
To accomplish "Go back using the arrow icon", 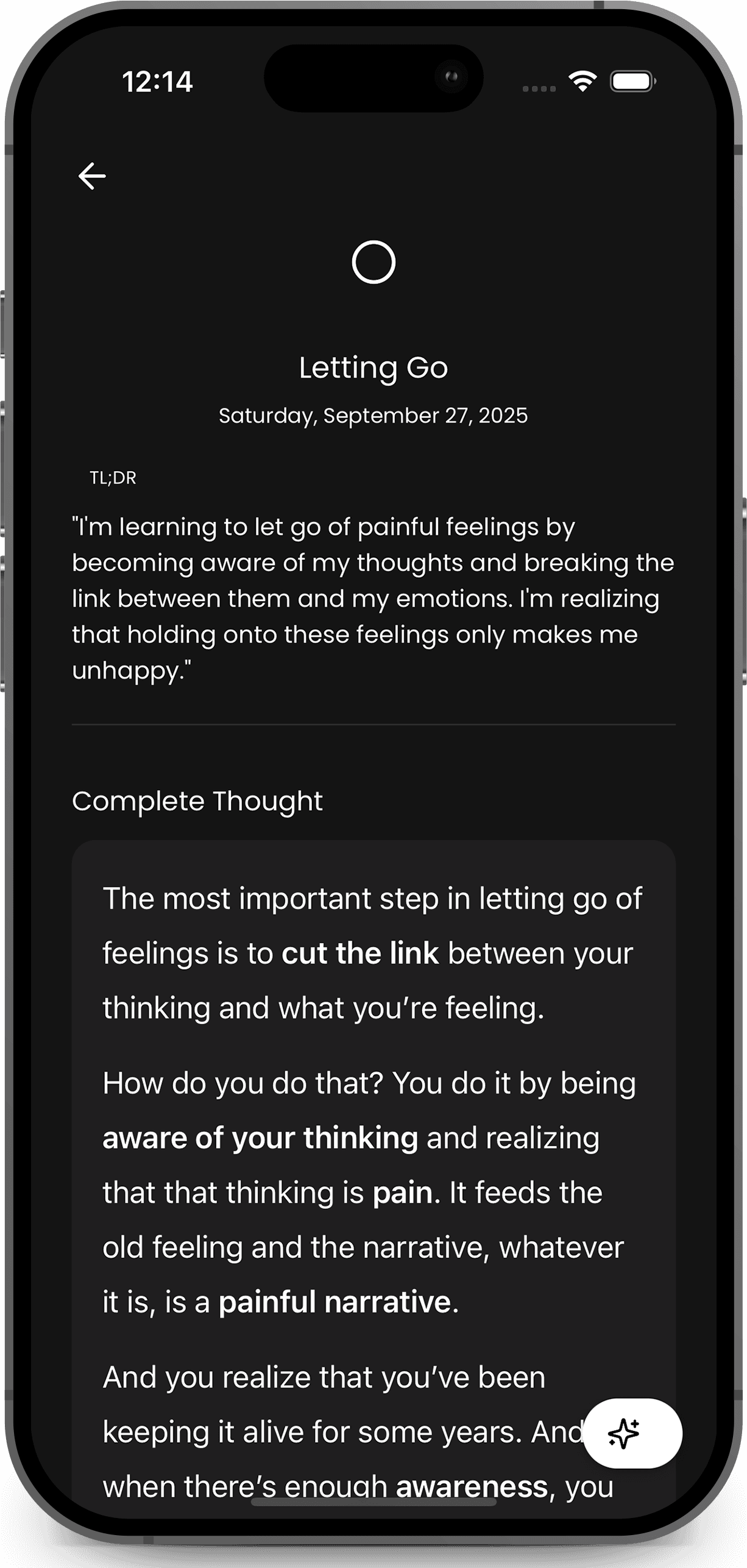I will [x=92, y=176].
